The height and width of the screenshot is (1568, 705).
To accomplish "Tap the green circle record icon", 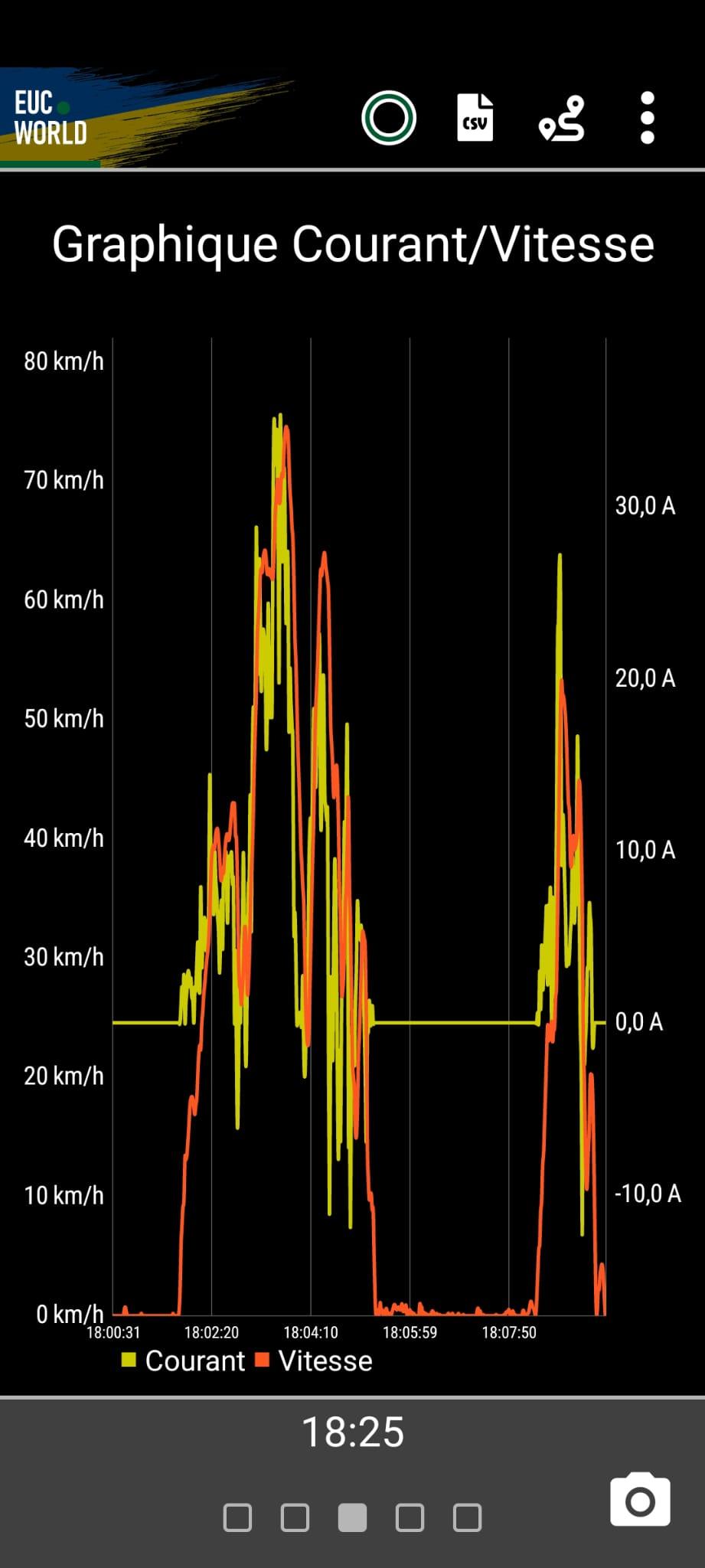I will click(389, 118).
